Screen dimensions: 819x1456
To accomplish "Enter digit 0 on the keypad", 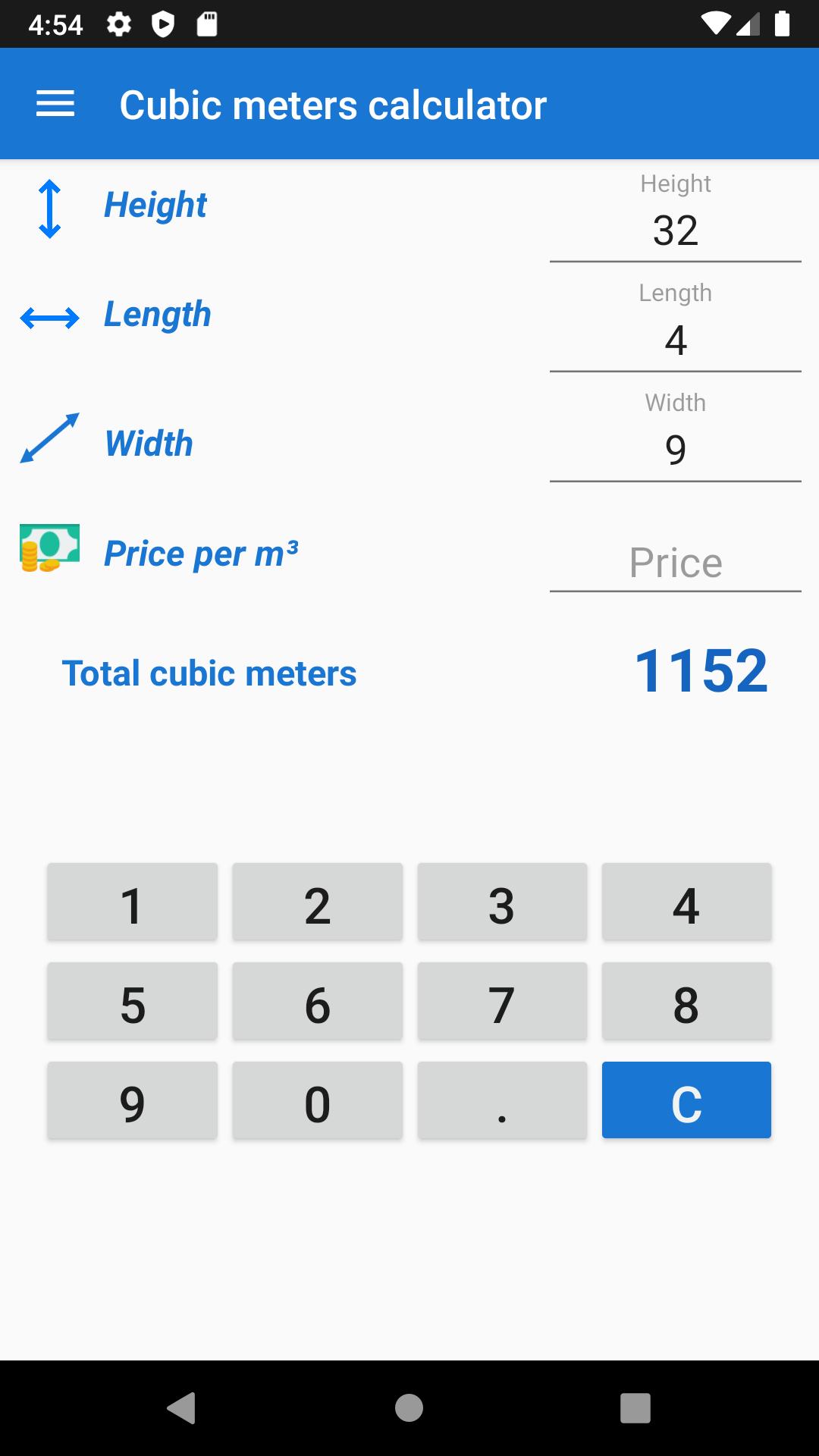I will tap(317, 1100).
